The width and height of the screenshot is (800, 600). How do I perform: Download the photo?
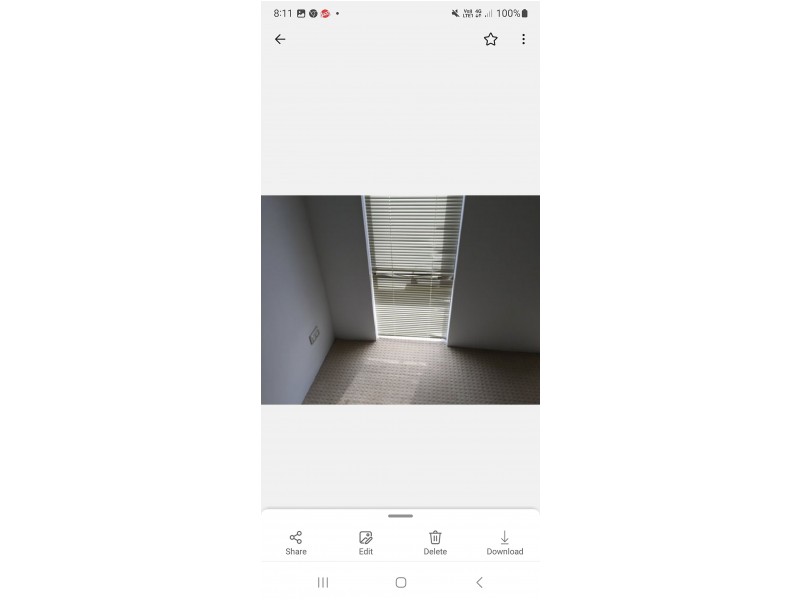tap(504, 542)
